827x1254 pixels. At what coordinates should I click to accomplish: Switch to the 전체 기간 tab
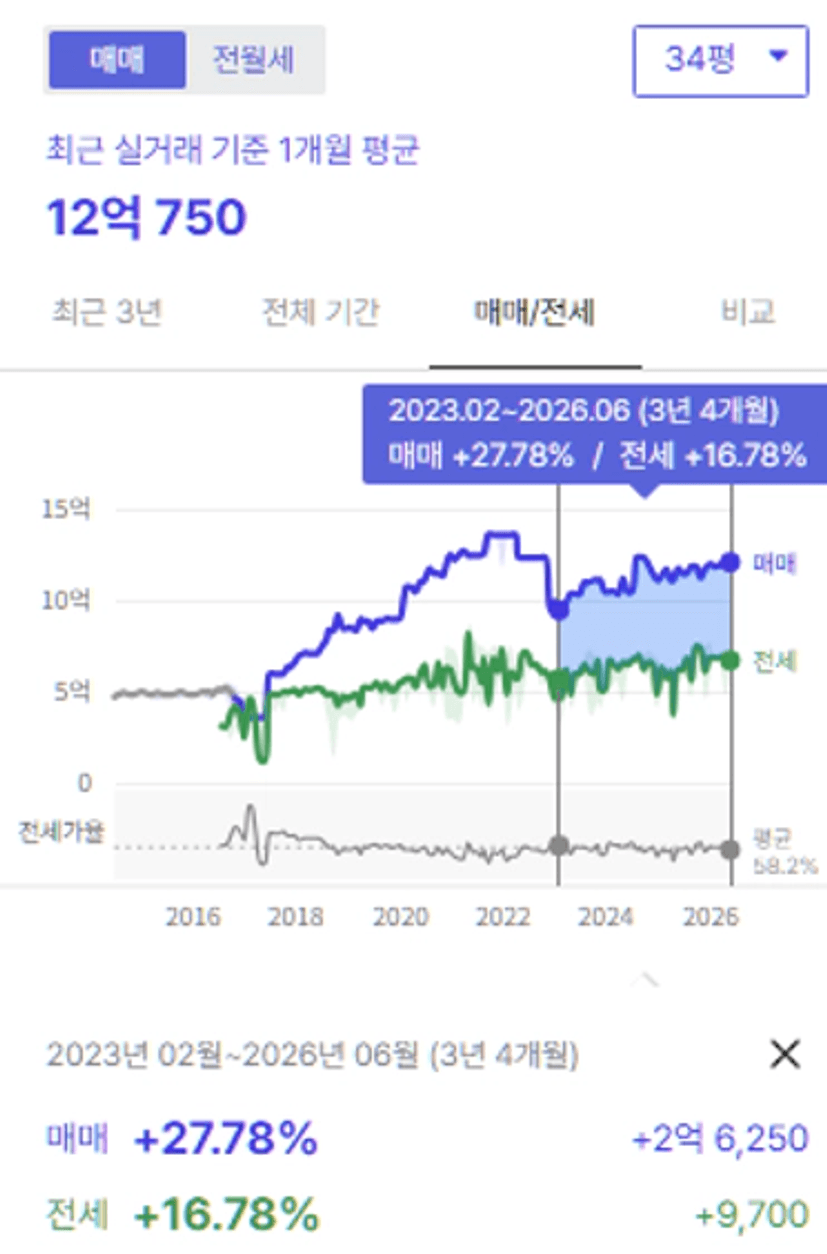[x=320, y=312]
